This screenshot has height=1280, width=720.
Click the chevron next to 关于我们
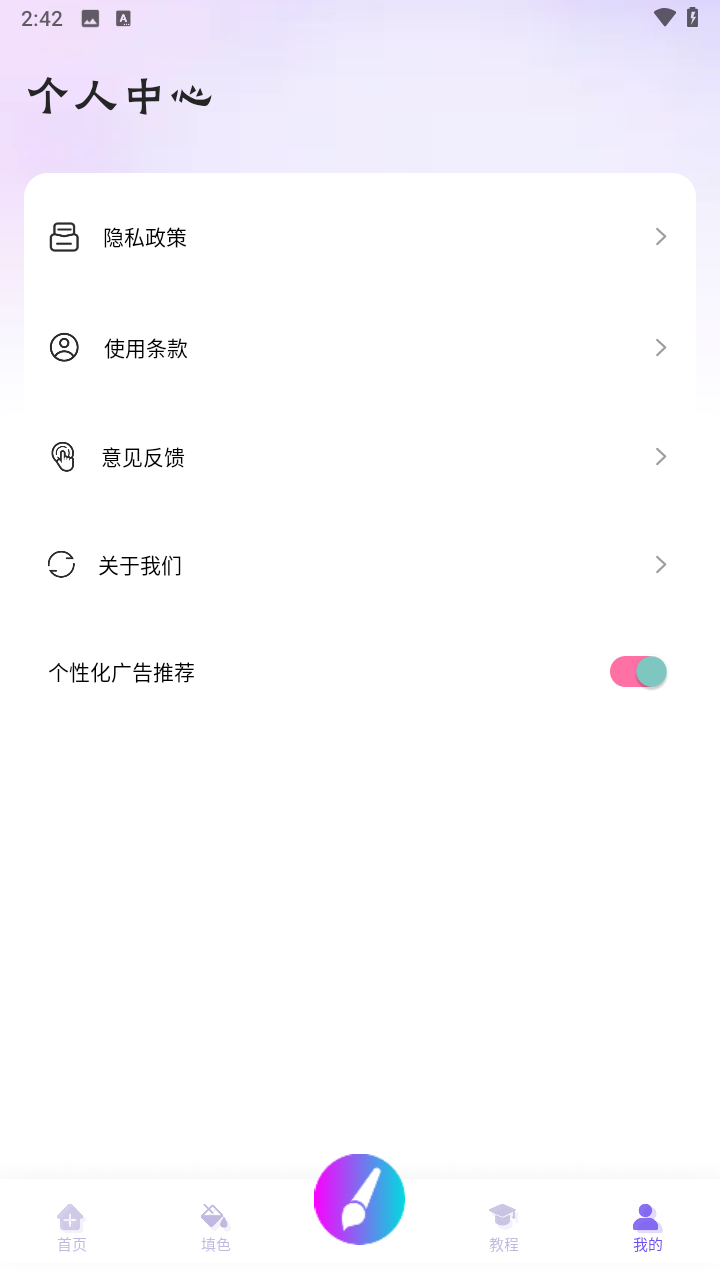click(660, 564)
